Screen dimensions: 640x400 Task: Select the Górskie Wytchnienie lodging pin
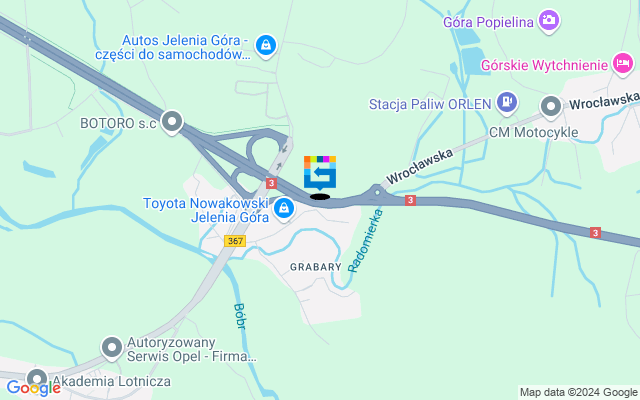pos(625,65)
